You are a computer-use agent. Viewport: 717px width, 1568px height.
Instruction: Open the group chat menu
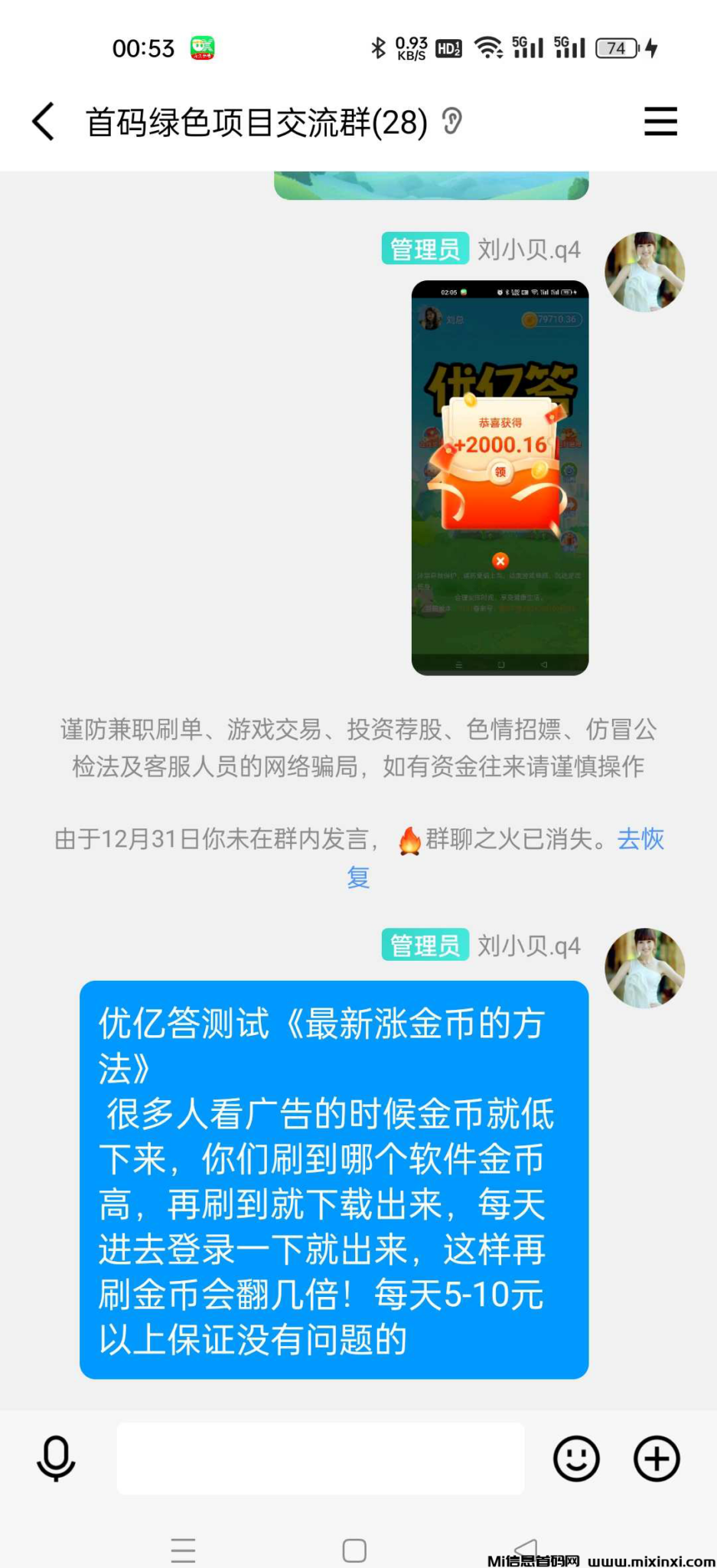click(x=660, y=122)
